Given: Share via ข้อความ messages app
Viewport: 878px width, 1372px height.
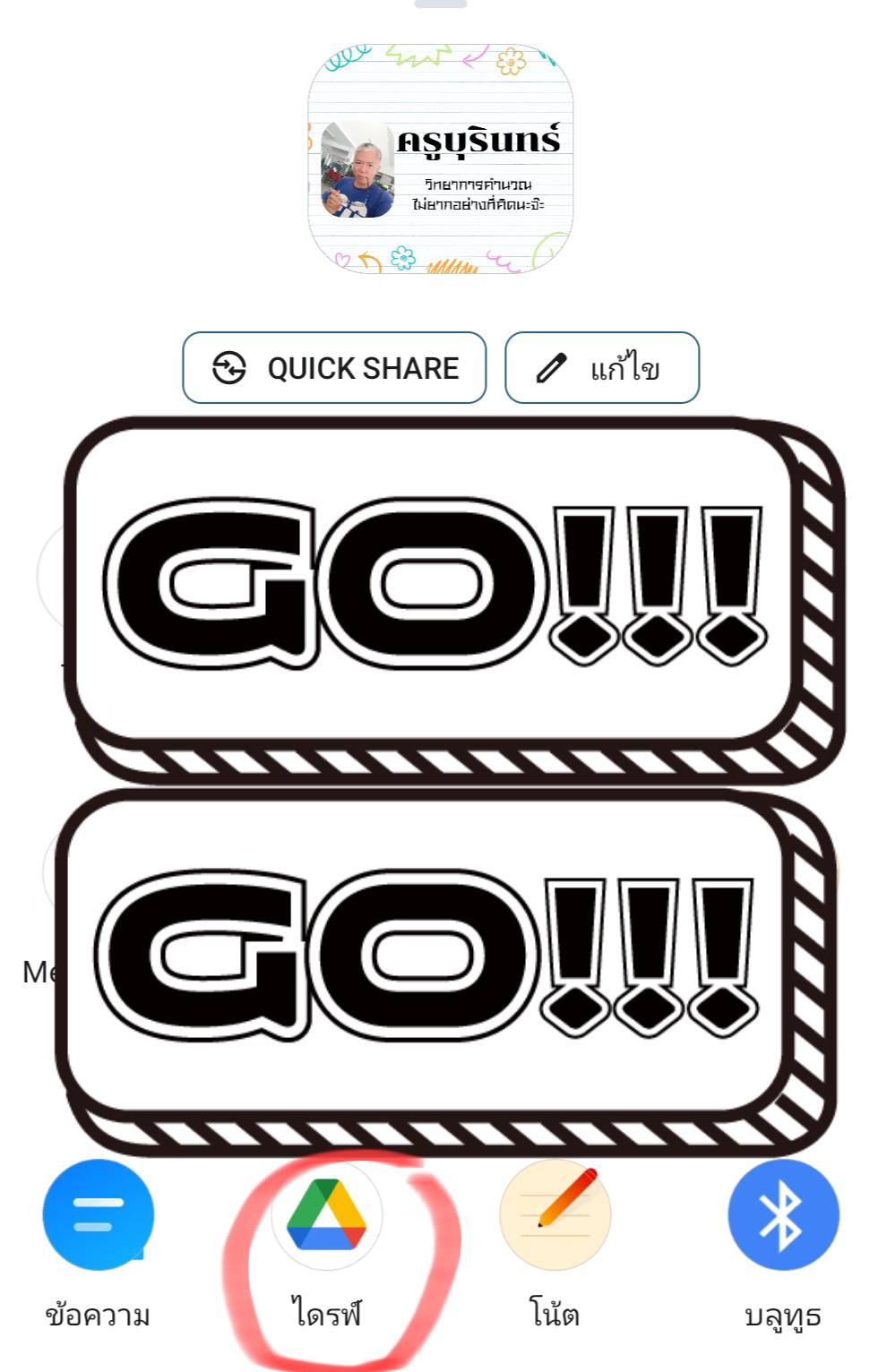Looking at the screenshot, I should (98, 1215).
